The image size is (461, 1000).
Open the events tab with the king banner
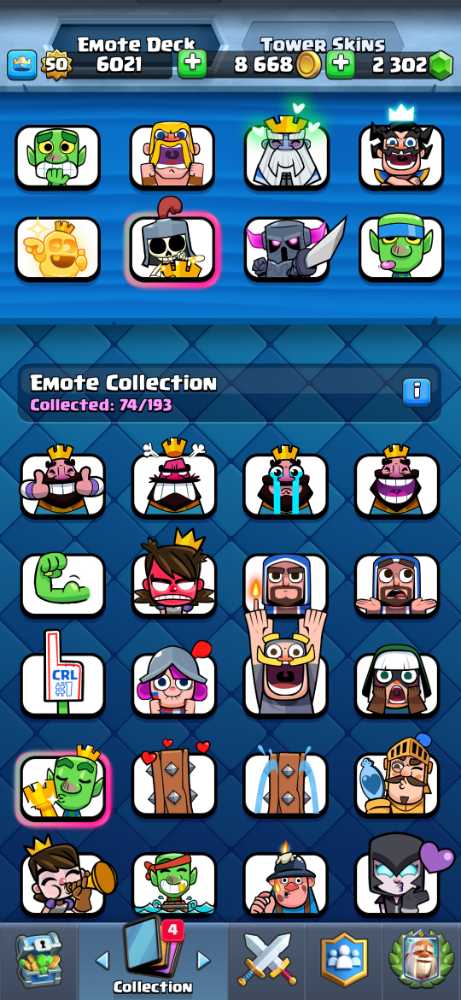coord(421,960)
